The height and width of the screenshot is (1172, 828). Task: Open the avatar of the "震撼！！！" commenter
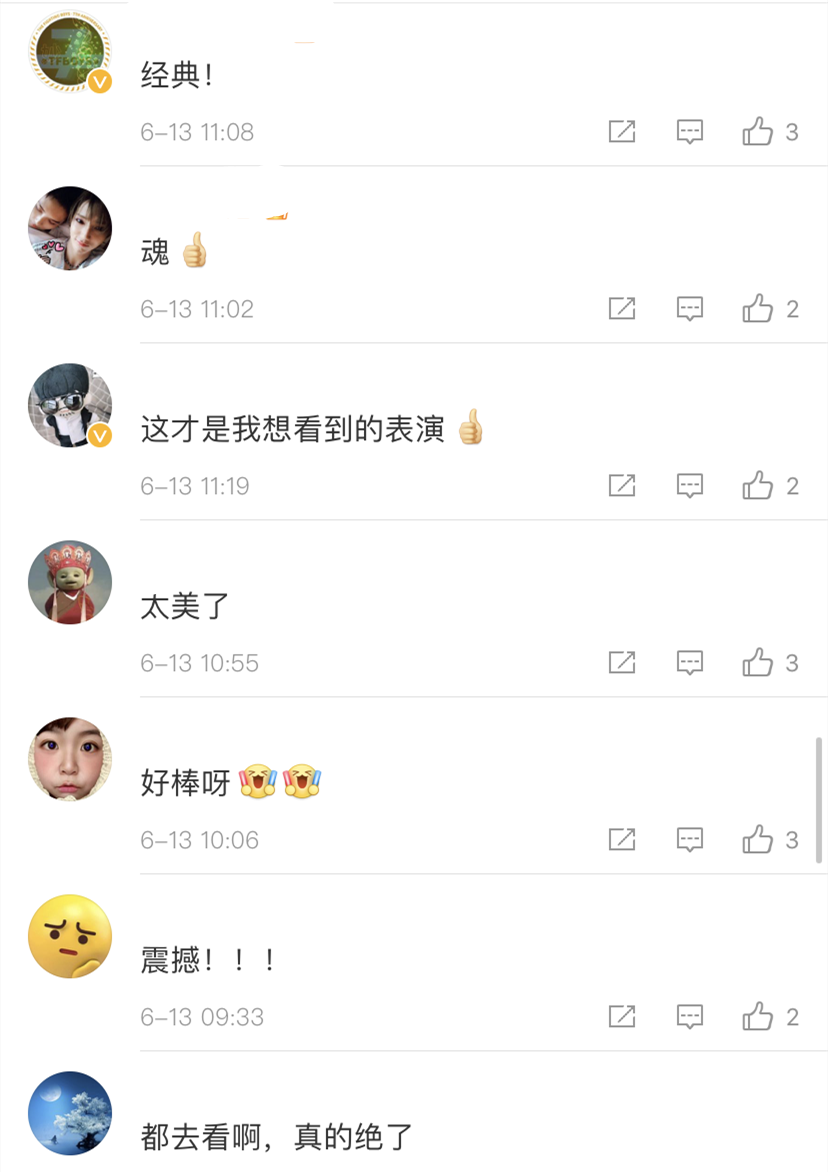pos(70,936)
